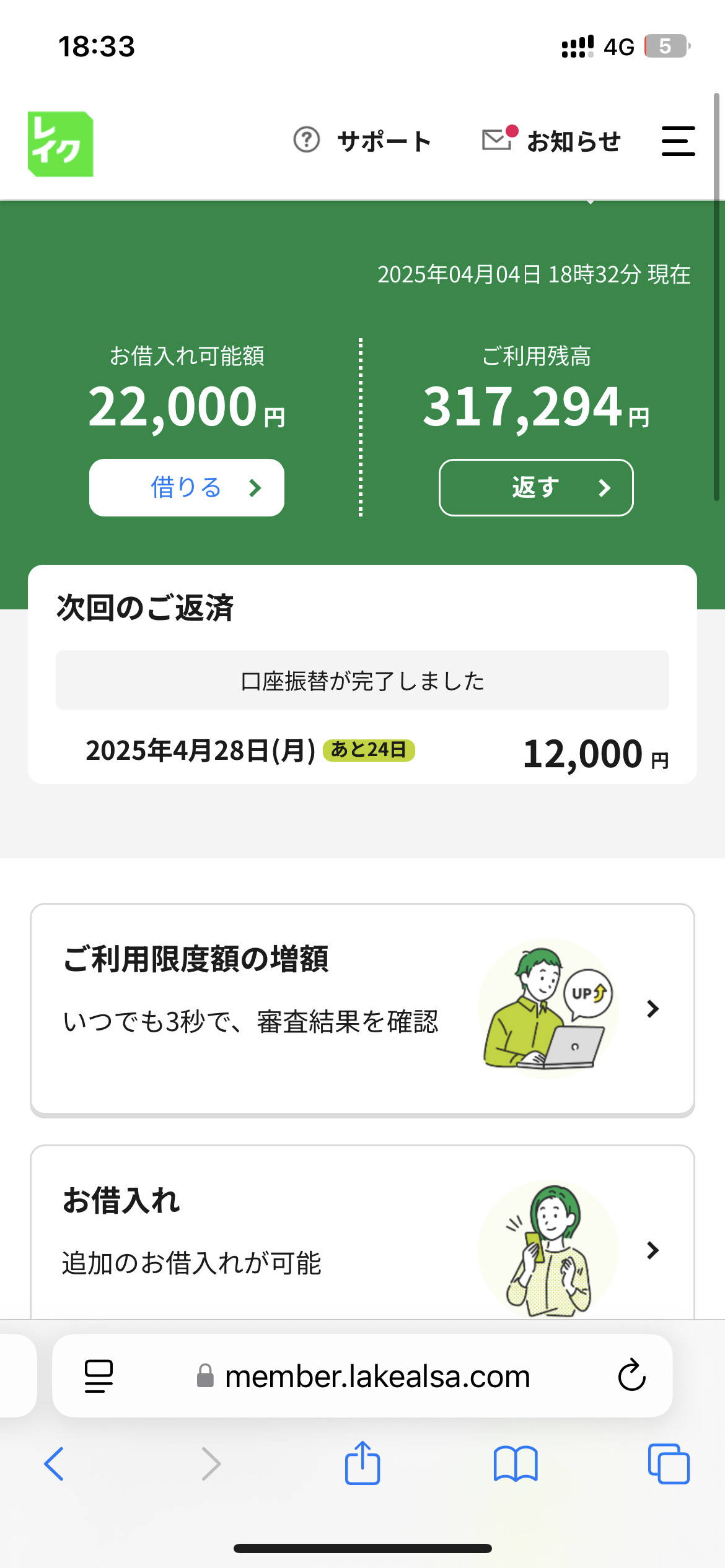Open the ご利用限度額の増額 card

[362, 1009]
